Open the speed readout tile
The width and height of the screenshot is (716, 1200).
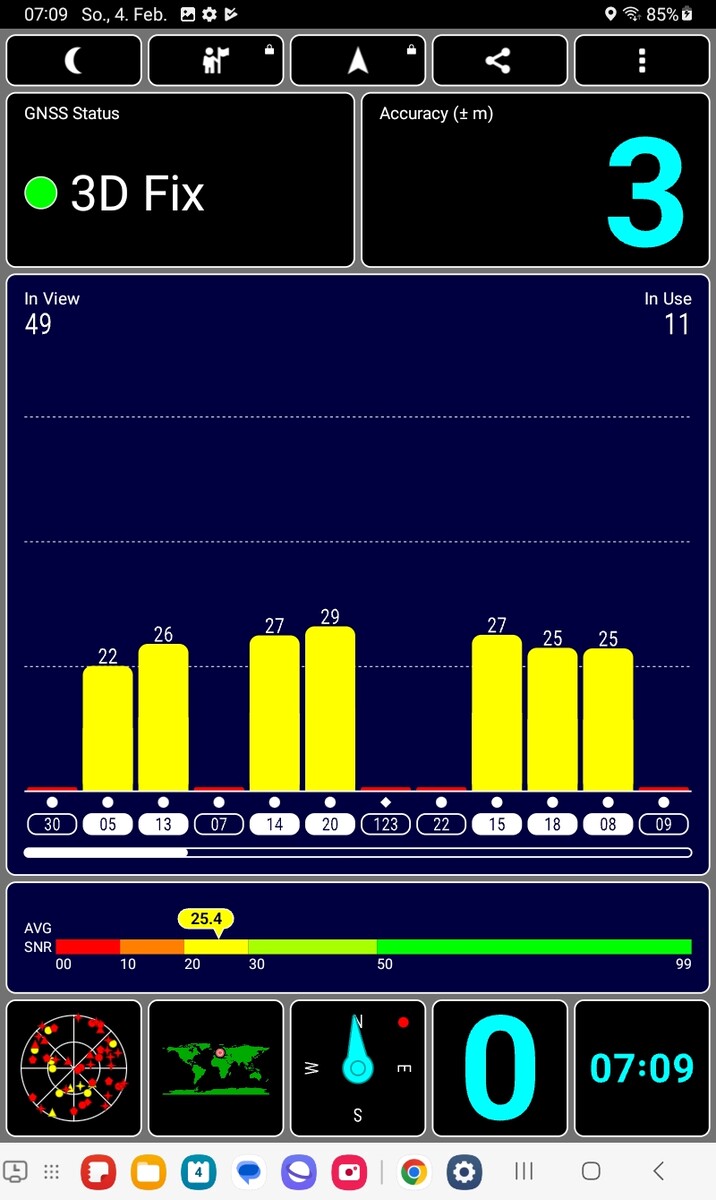click(x=499, y=1068)
